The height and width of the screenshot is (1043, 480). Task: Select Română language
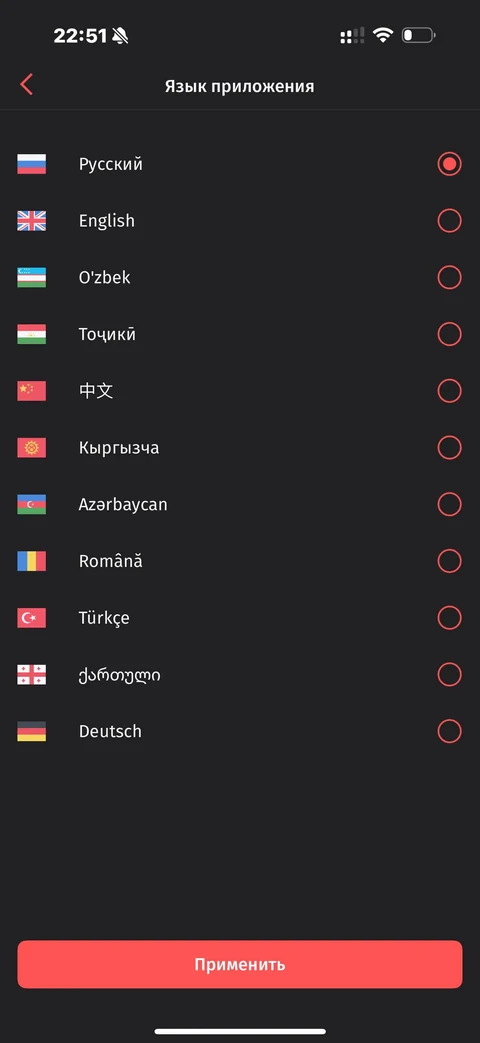(240, 561)
